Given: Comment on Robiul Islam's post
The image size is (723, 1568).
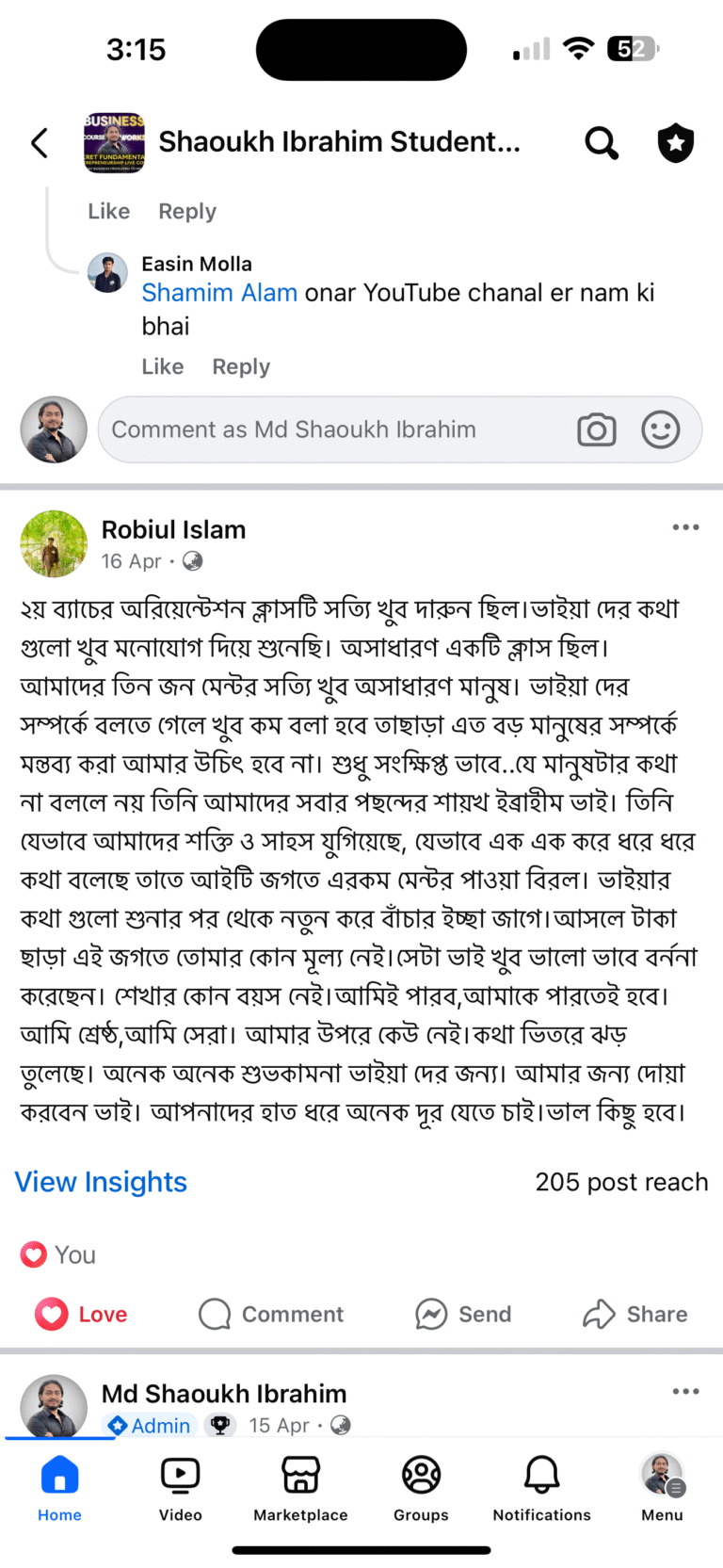Looking at the screenshot, I should pos(271,1314).
